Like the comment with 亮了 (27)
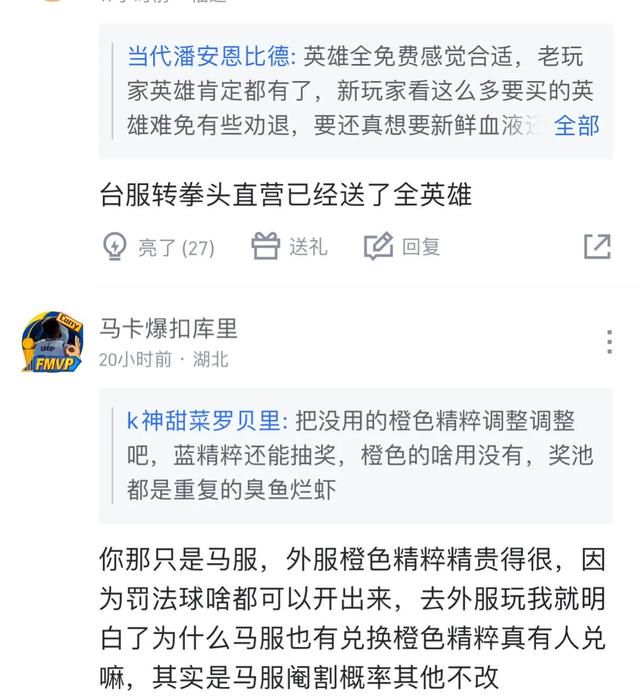Screen dimensions: 640x699 pos(158,247)
